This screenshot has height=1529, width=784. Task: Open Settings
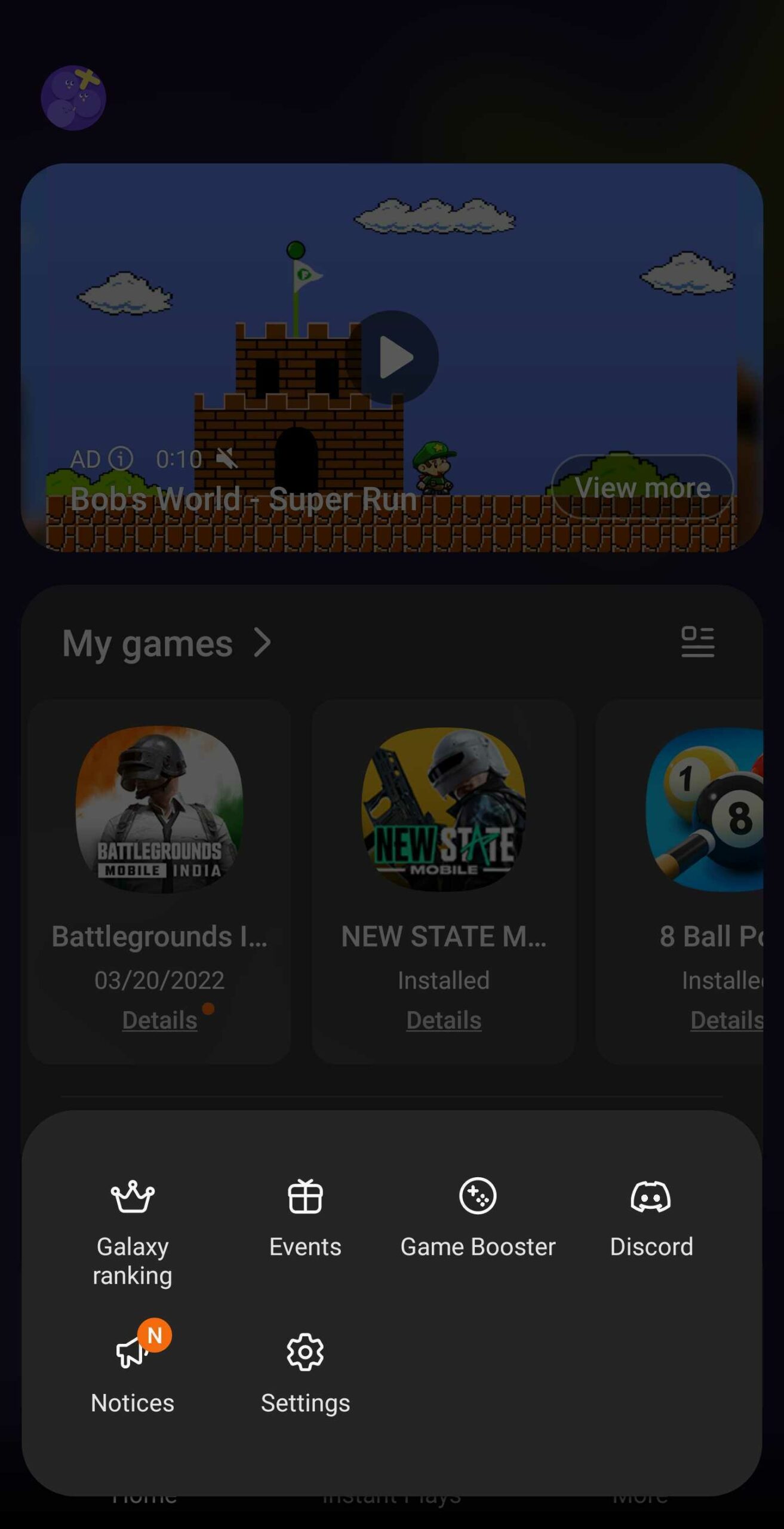point(305,1374)
